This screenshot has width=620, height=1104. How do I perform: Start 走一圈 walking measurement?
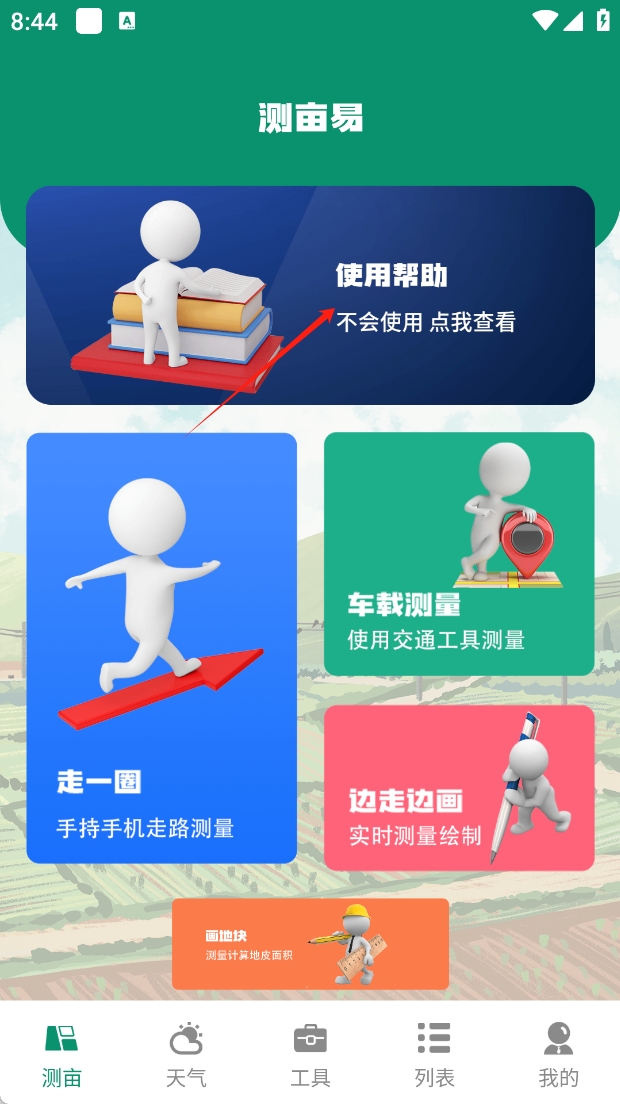coord(161,647)
